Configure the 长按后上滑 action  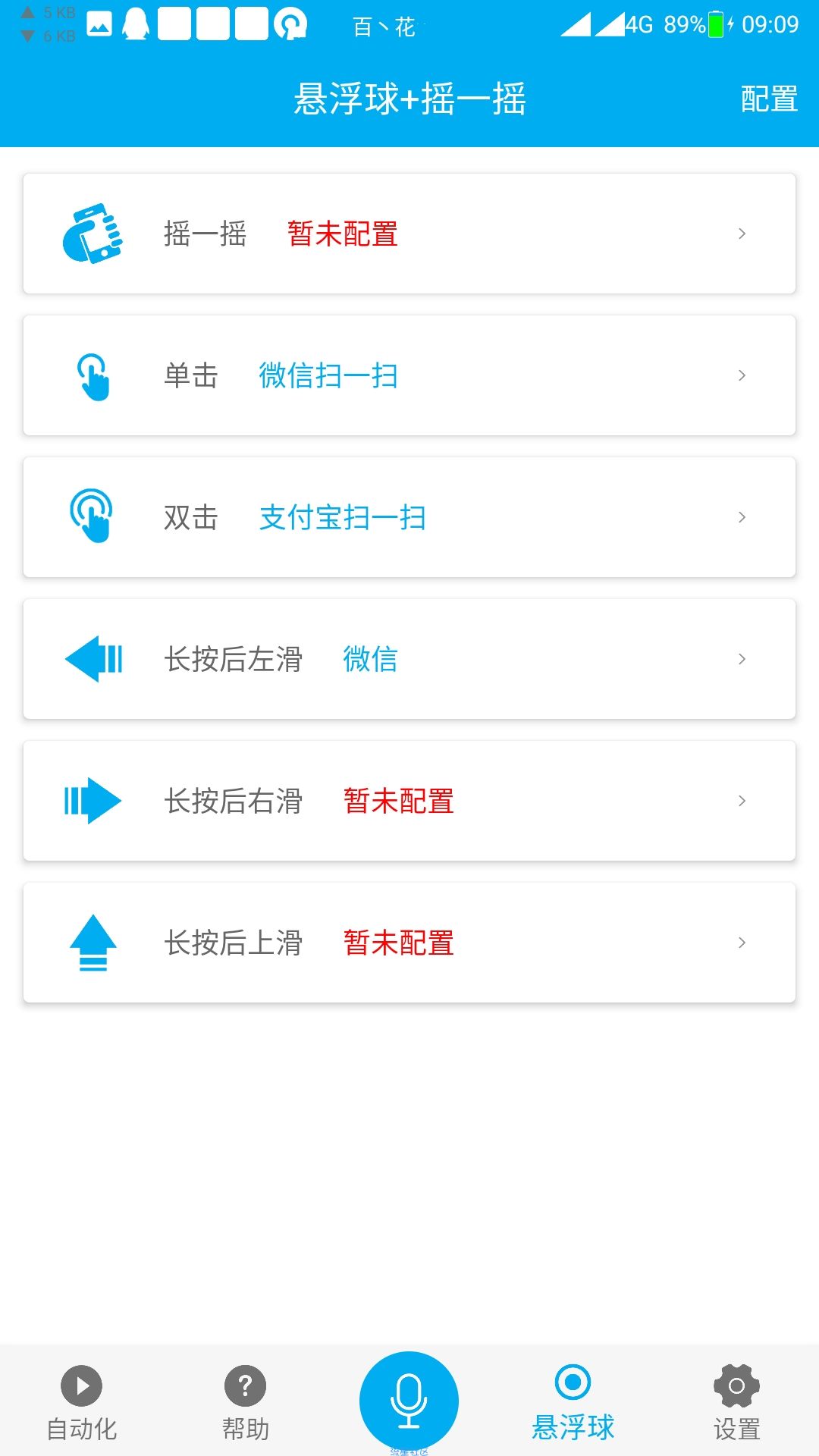point(409,943)
